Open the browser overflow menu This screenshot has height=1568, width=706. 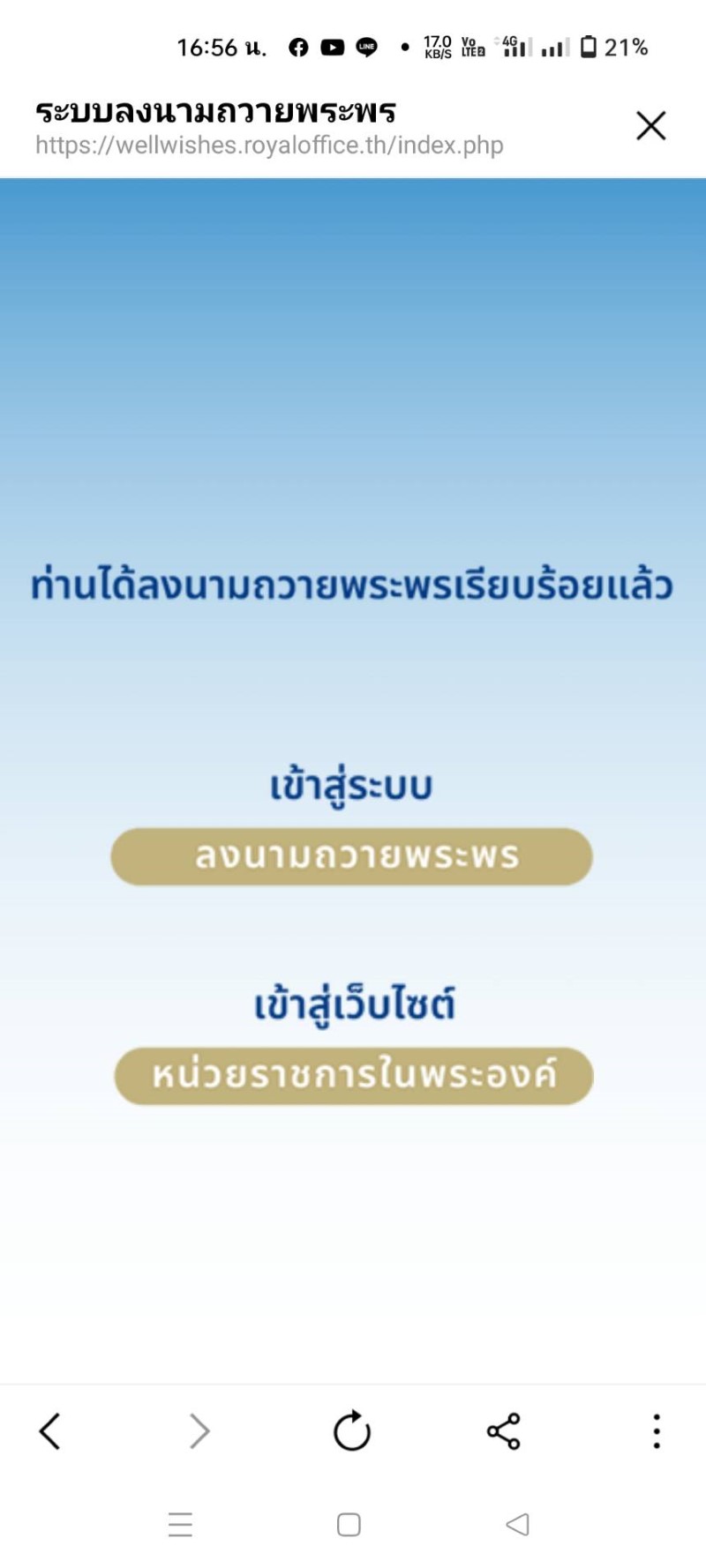click(656, 1431)
